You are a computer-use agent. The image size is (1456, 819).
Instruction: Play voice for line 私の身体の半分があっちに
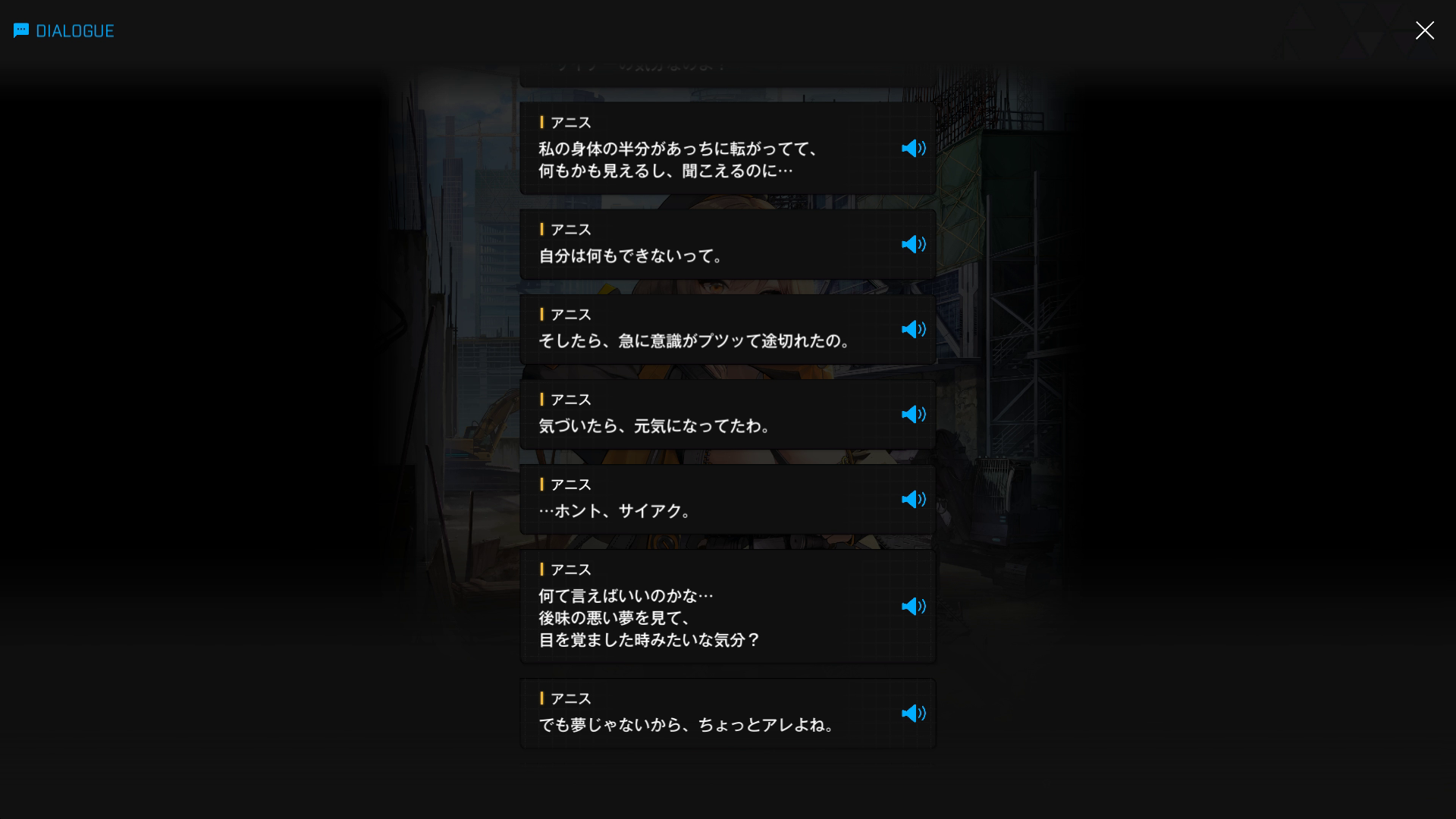[x=913, y=149]
